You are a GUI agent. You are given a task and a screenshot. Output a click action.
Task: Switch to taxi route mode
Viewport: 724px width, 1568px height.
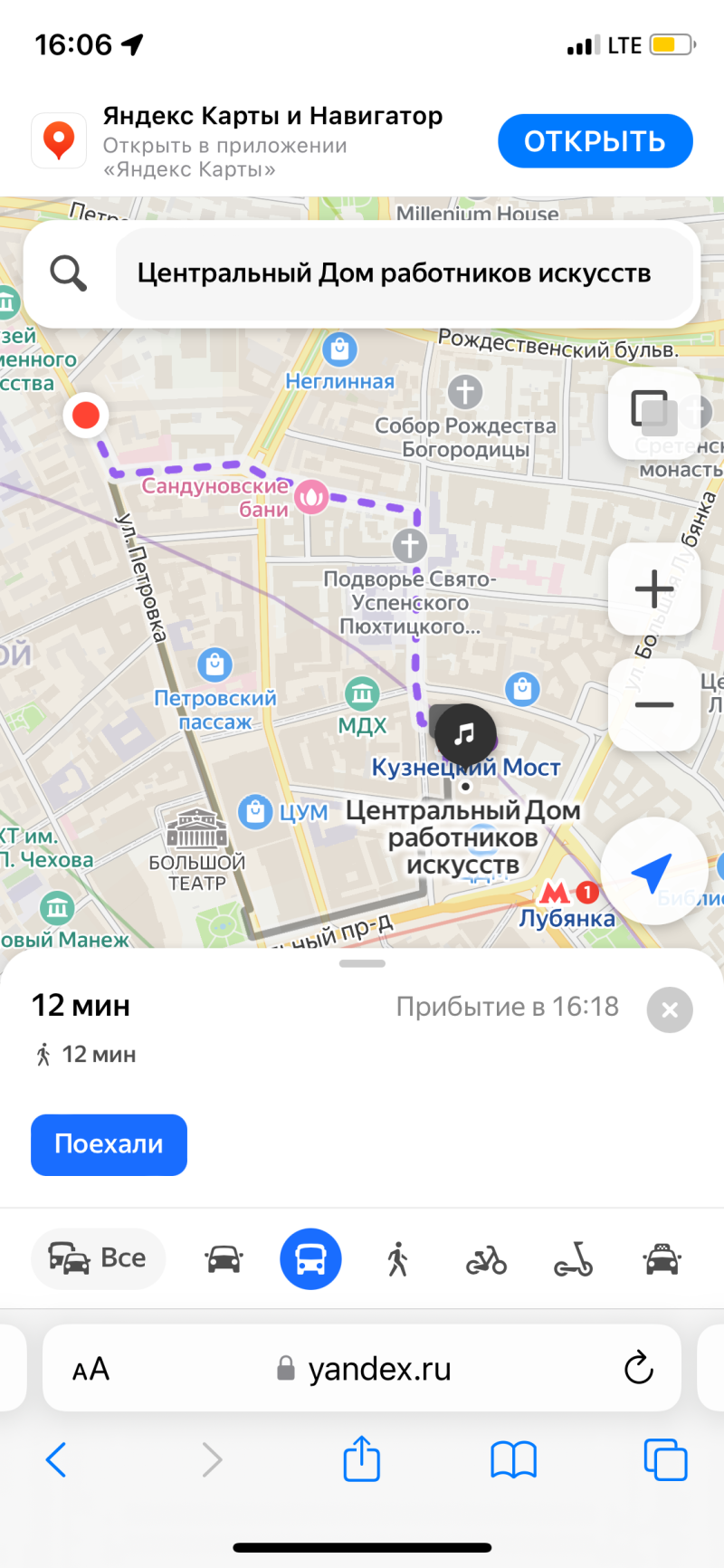click(662, 1258)
